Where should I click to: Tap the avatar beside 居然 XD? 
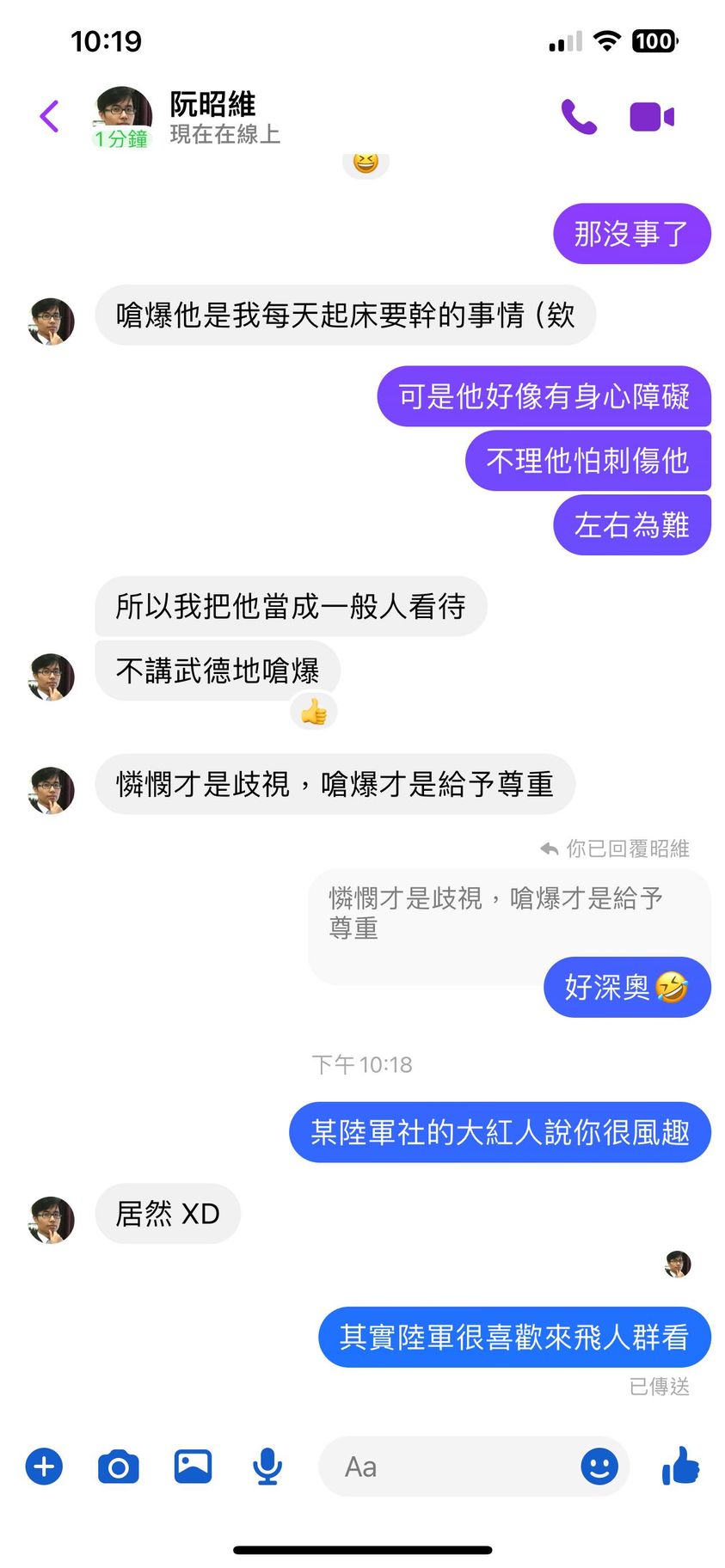52,1219
